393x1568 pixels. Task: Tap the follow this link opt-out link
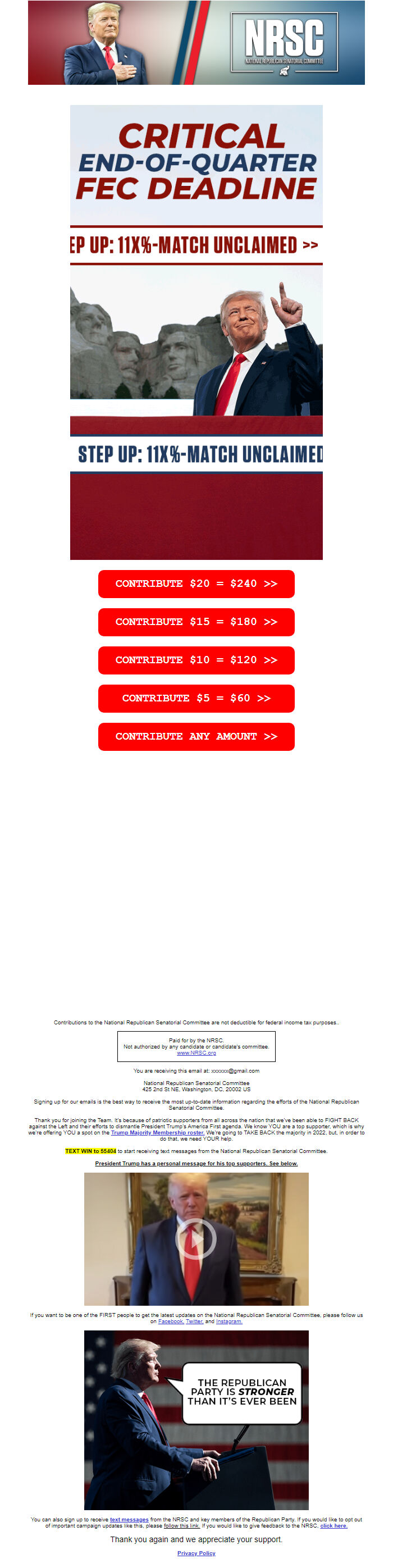pyautogui.click(x=181, y=1525)
